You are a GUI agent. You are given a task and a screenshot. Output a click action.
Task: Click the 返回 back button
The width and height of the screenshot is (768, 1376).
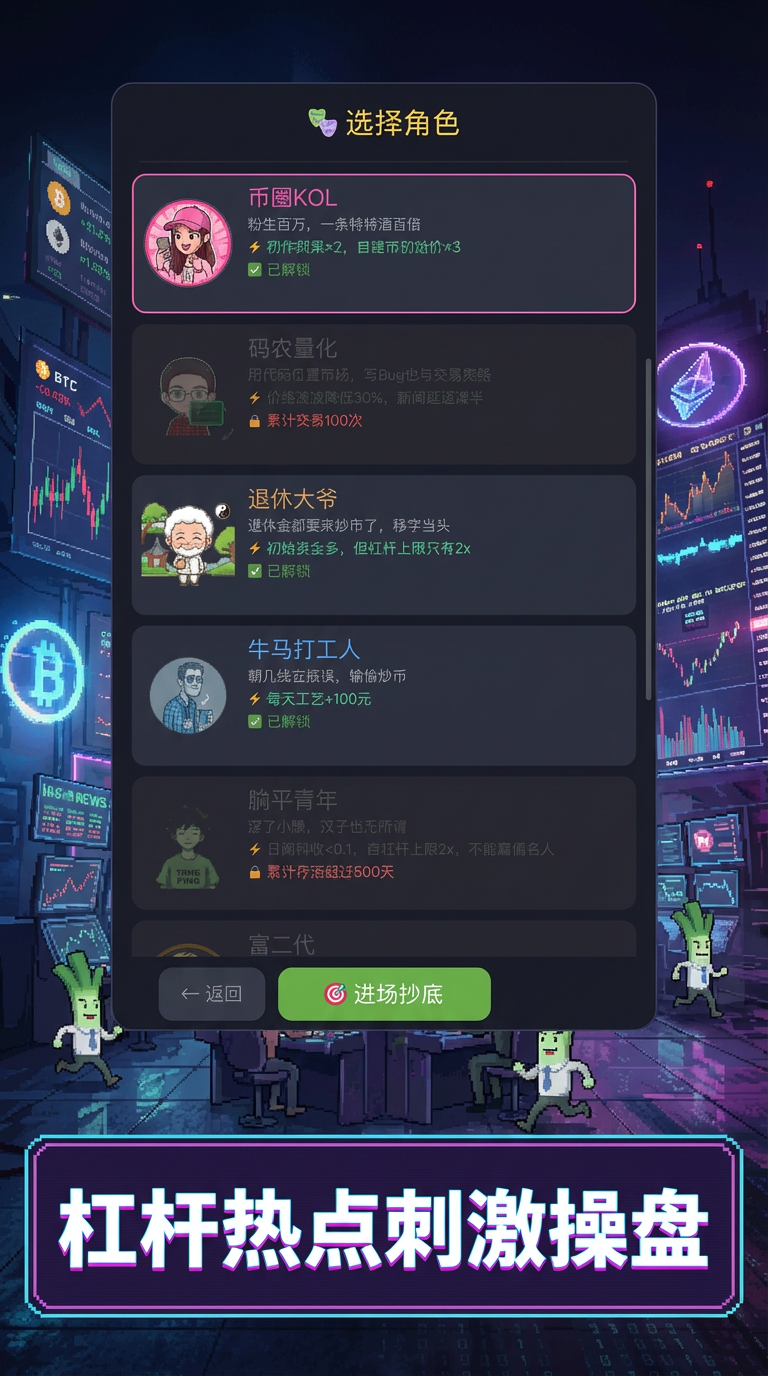coord(211,994)
